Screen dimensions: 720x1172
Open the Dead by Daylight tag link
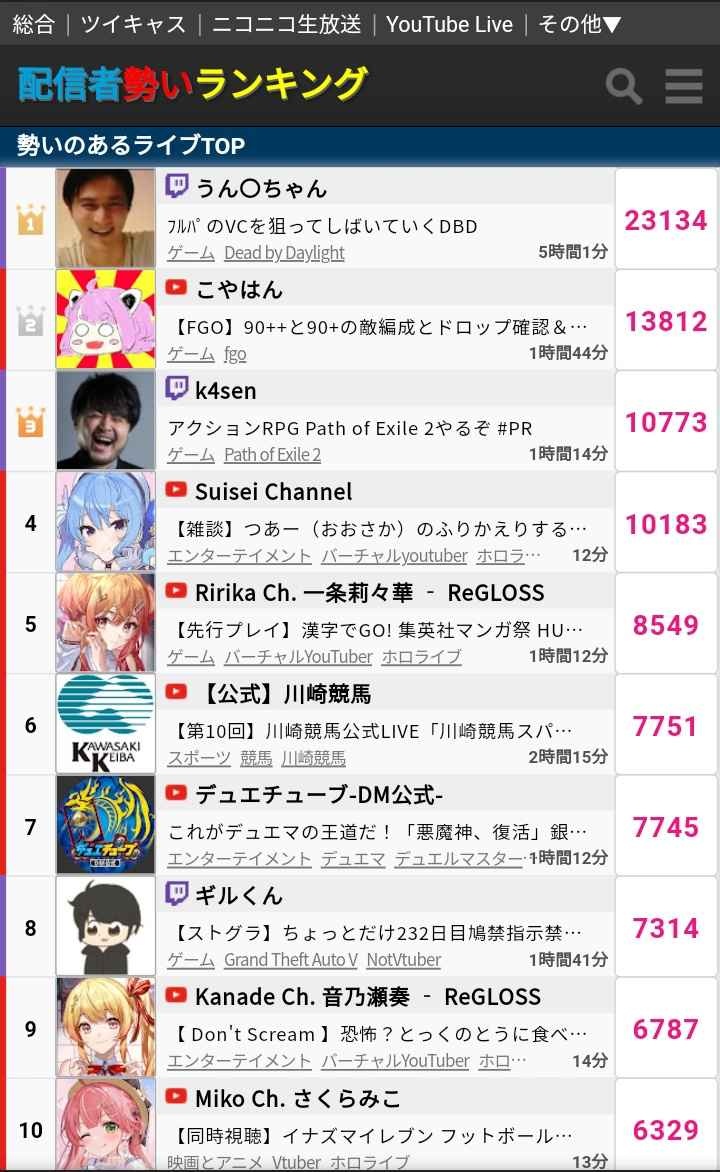point(284,253)
